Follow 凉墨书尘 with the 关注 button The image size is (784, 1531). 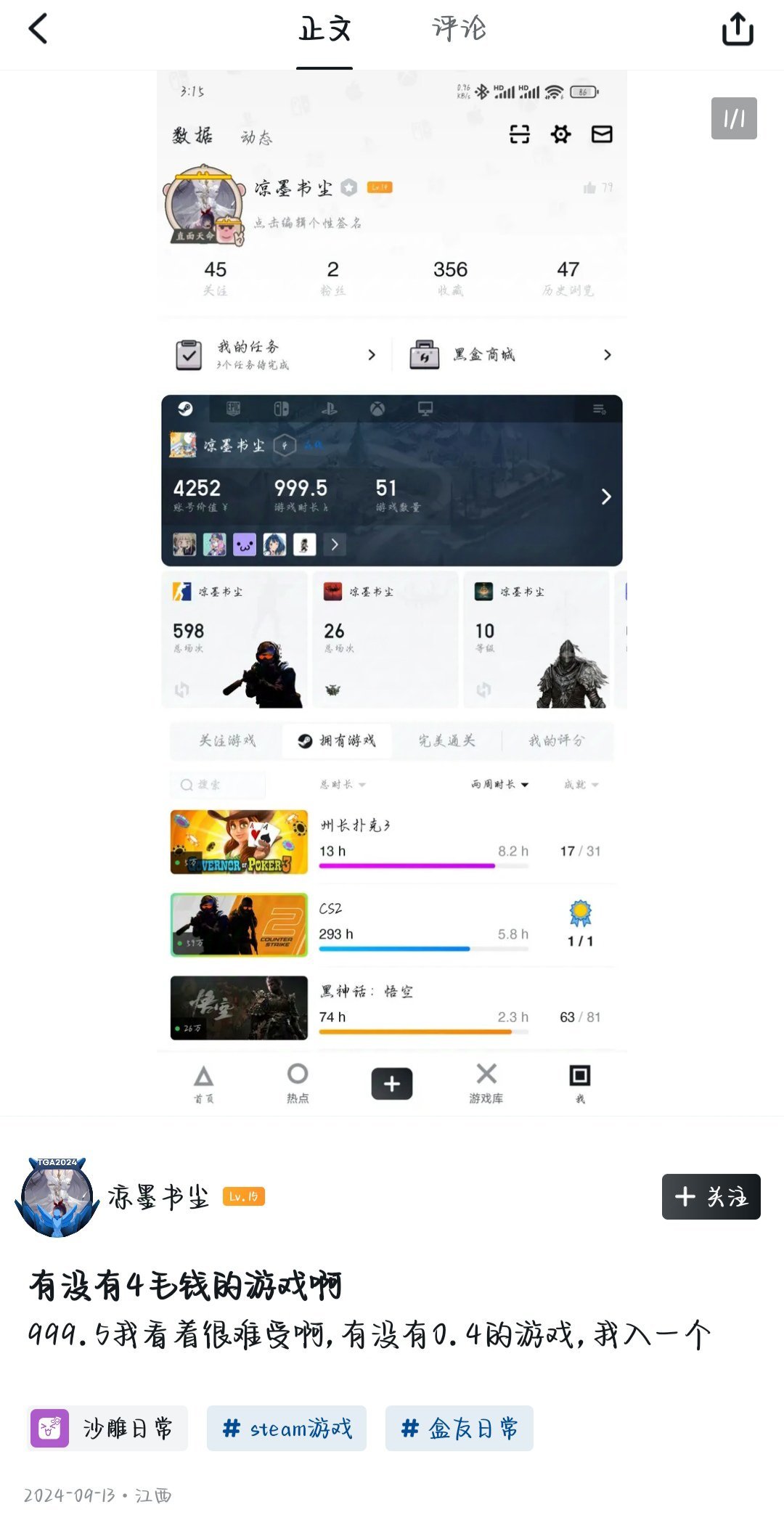click(711, 1196)
